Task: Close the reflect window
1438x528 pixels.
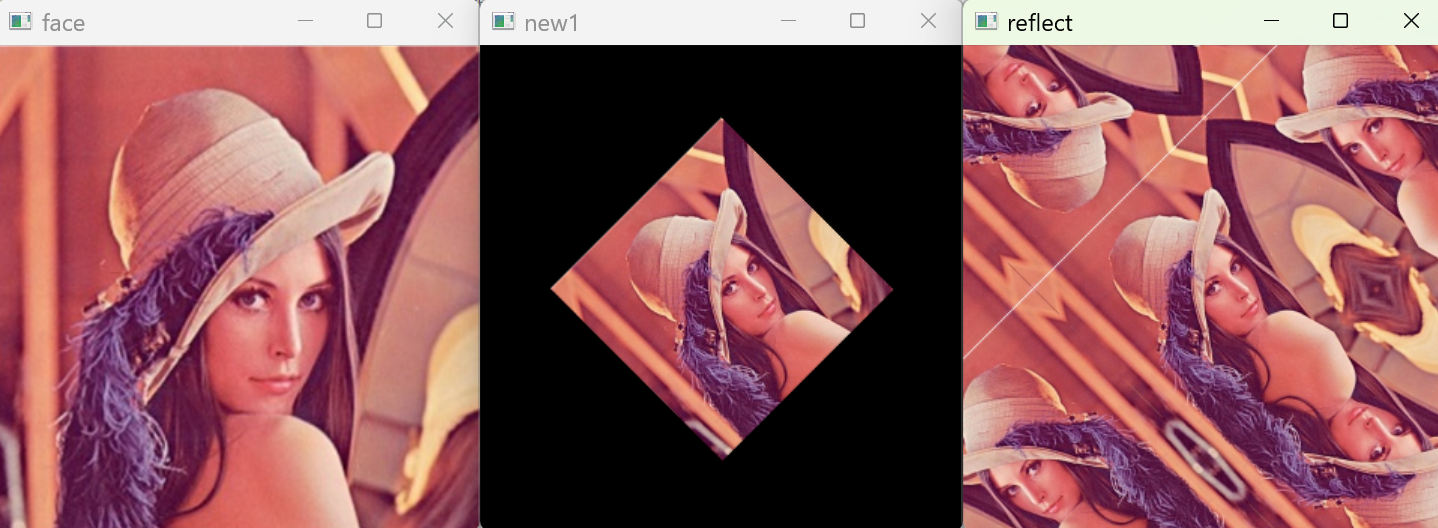Action: pyautogui.click(x=1411, y=21)
